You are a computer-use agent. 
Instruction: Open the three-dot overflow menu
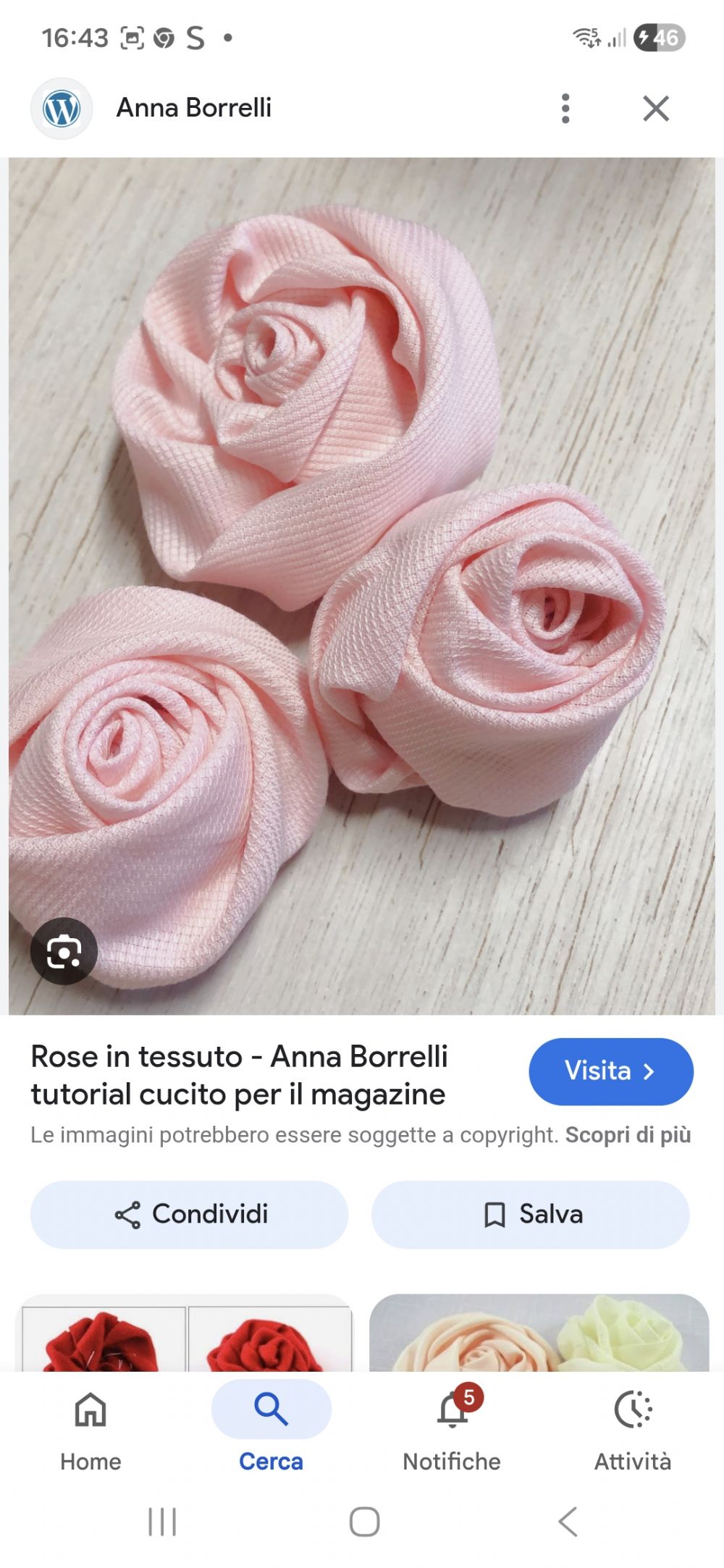point(565,109)
